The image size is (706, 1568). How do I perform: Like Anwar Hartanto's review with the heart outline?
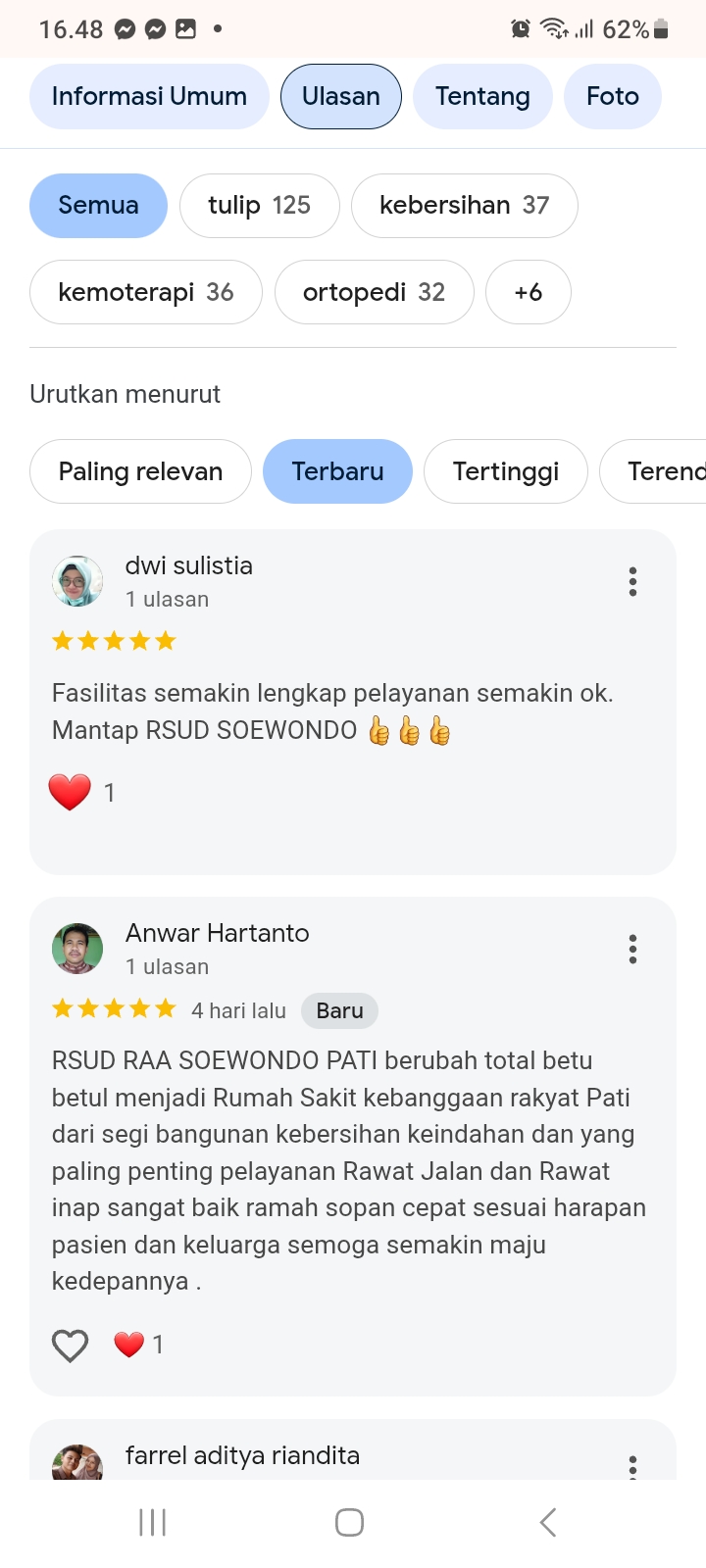(x=70, y=1346)
